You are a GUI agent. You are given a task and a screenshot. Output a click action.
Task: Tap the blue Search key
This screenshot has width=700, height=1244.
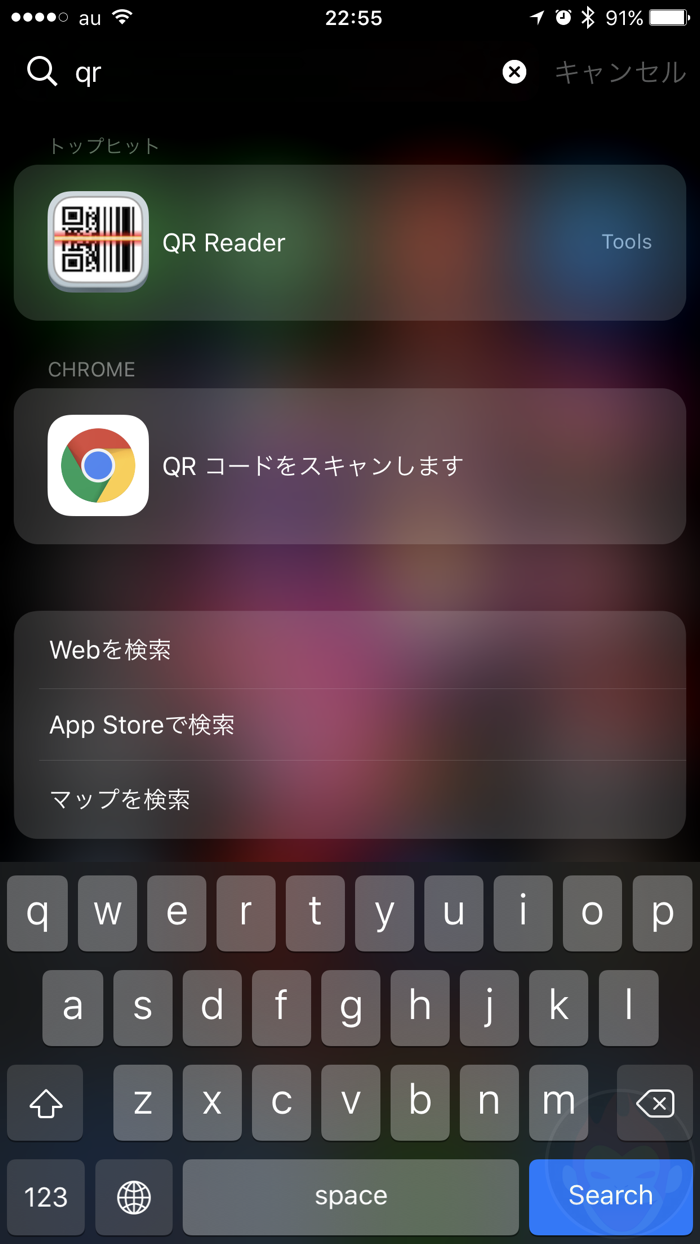tap(610, 1196)
